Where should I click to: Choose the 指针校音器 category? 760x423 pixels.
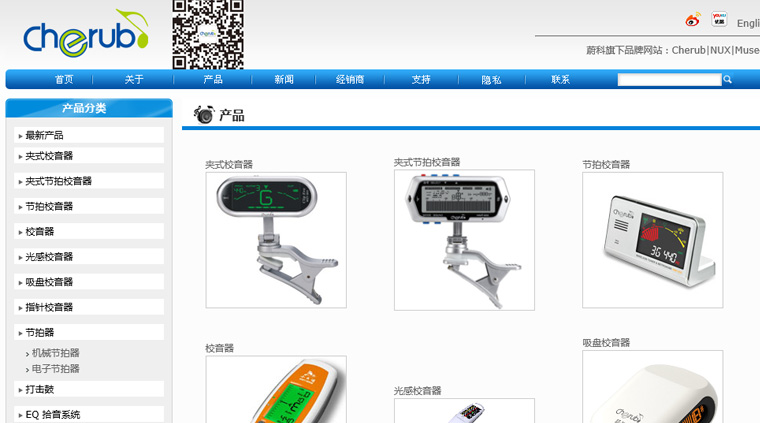(x=49, y=307)
